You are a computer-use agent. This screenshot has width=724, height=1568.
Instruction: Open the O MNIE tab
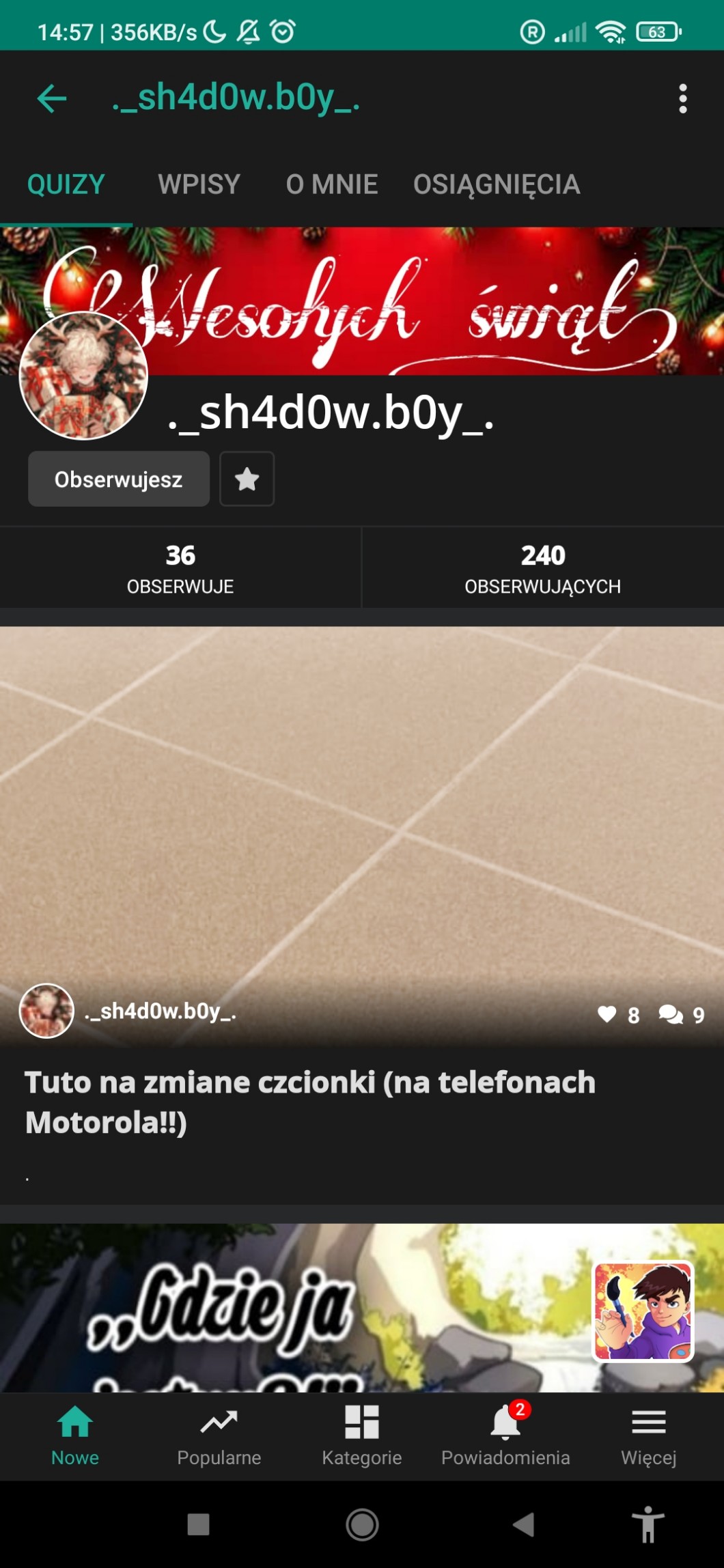(332, 184)
